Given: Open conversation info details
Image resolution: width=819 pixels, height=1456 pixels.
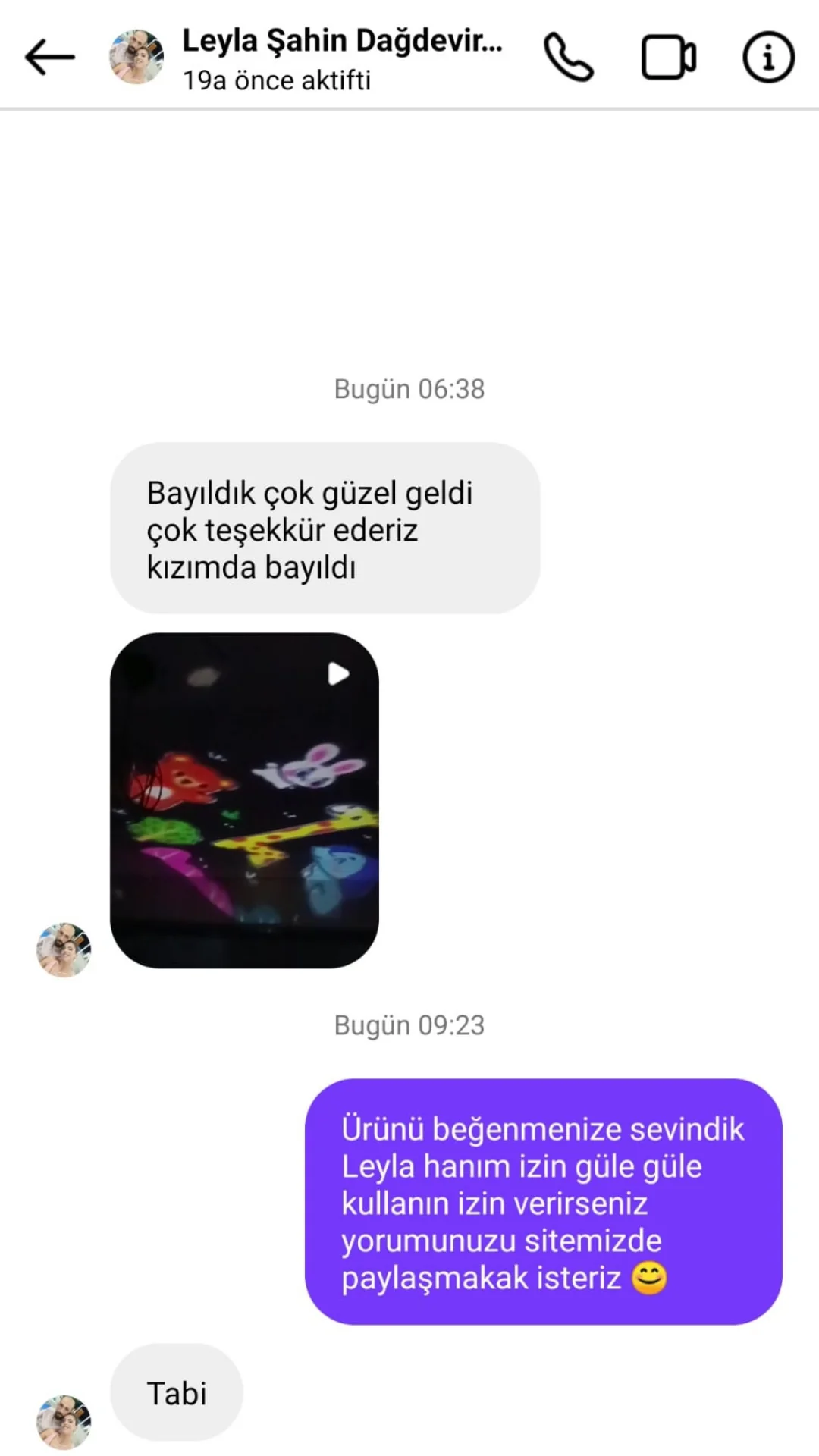Looking at the screenshot, I should [767, 58].
